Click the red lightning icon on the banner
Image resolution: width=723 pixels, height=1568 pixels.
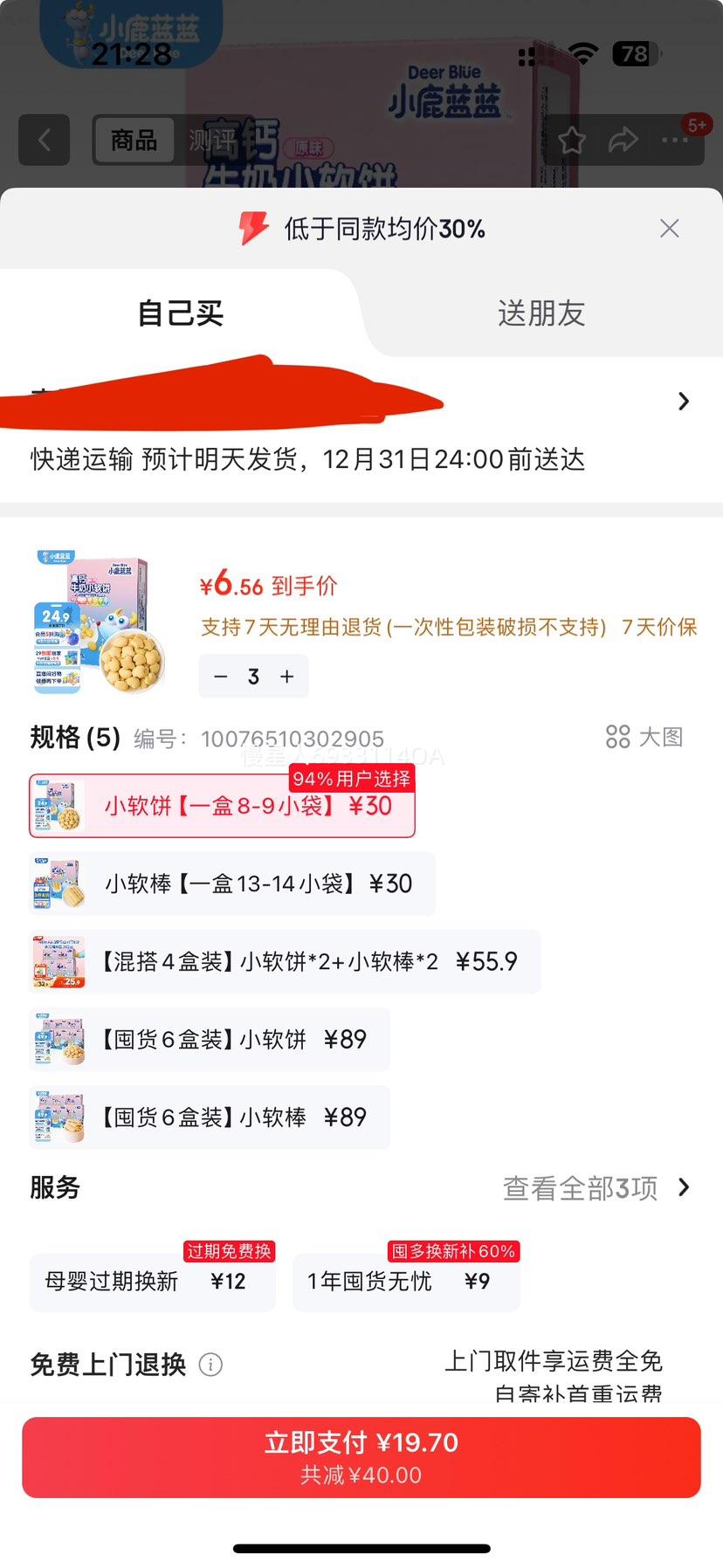coord(254,228)
